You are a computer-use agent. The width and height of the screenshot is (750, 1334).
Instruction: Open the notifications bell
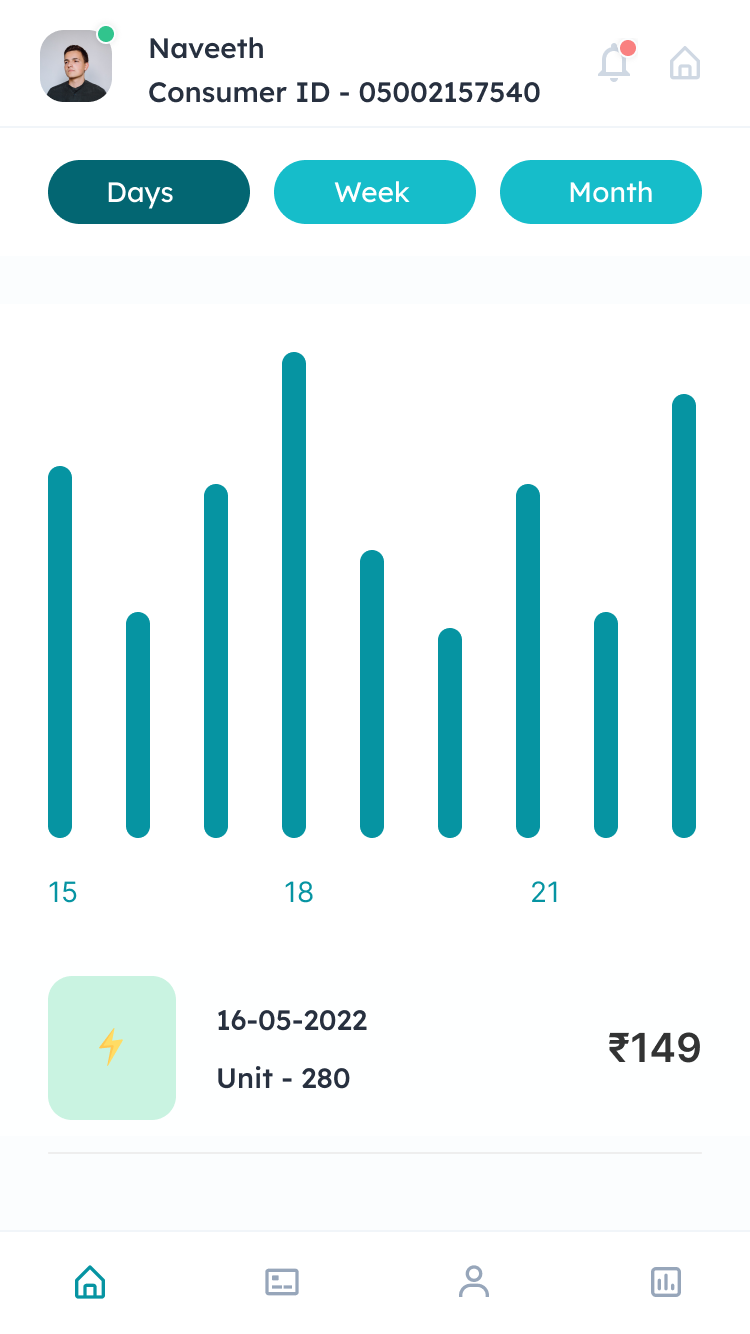click(615, 63)
